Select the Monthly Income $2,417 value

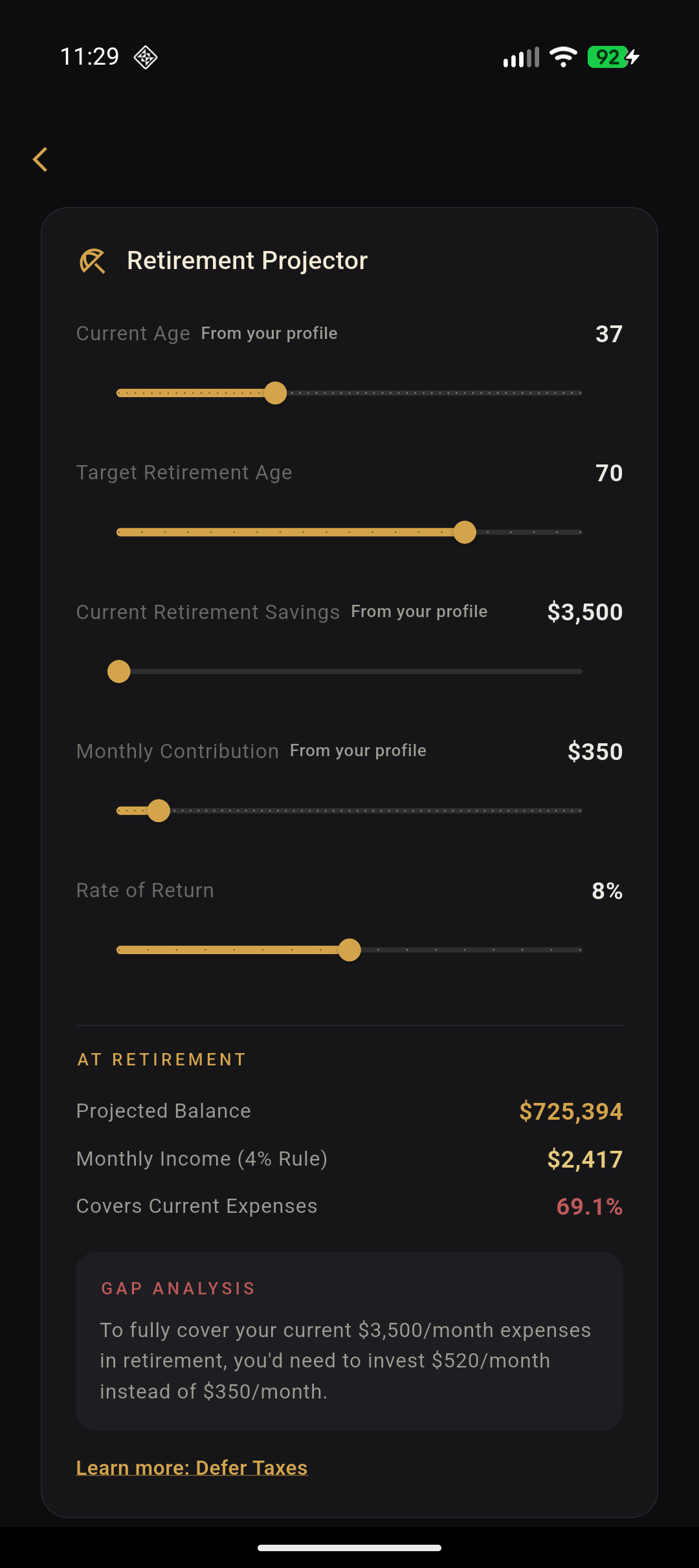[x=585, y=1159]
